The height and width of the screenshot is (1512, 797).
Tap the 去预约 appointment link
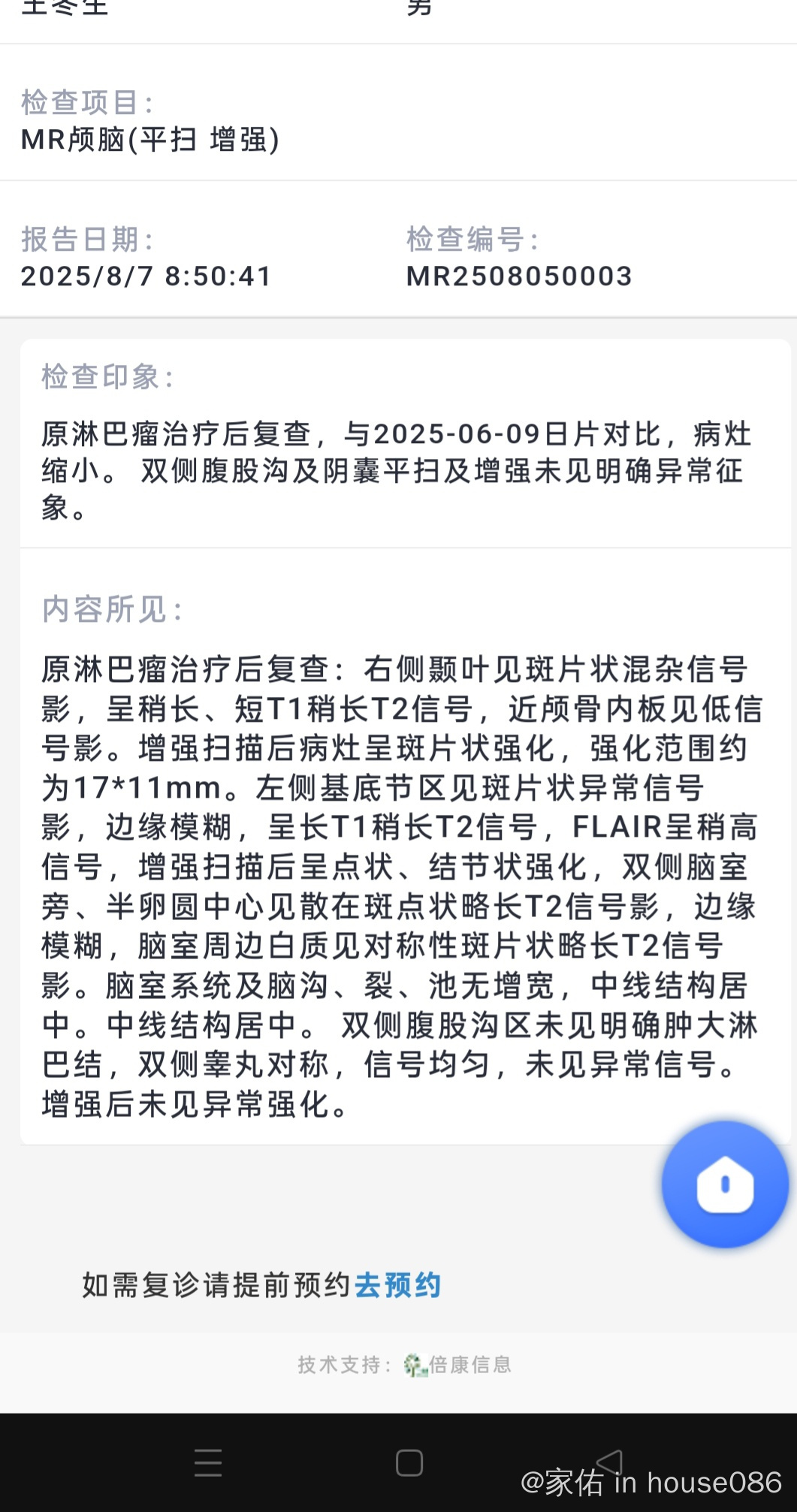pyautogui.click(x=397, y=1285)
